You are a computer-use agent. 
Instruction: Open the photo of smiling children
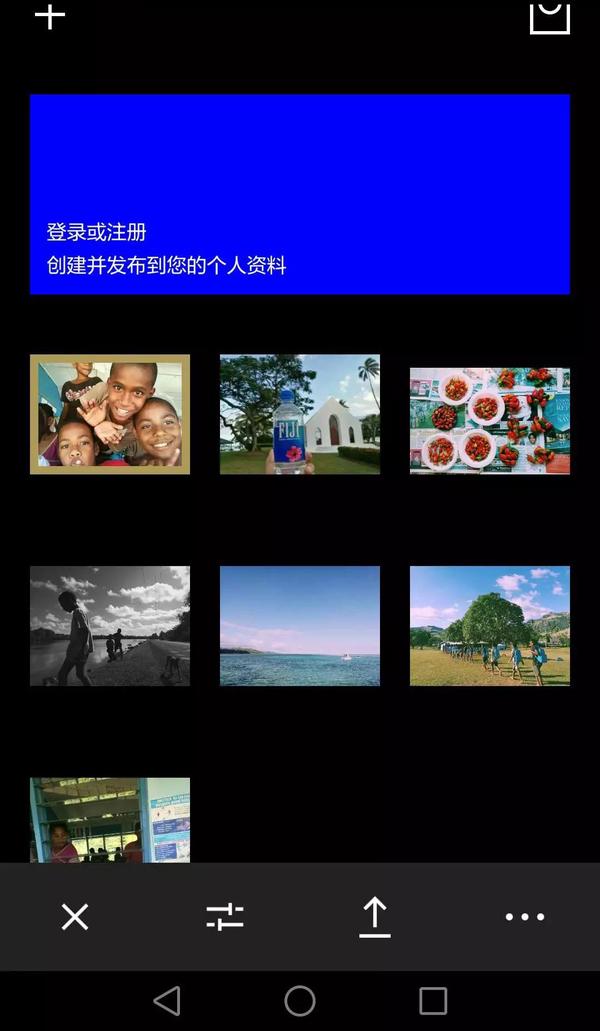(110, 414)
